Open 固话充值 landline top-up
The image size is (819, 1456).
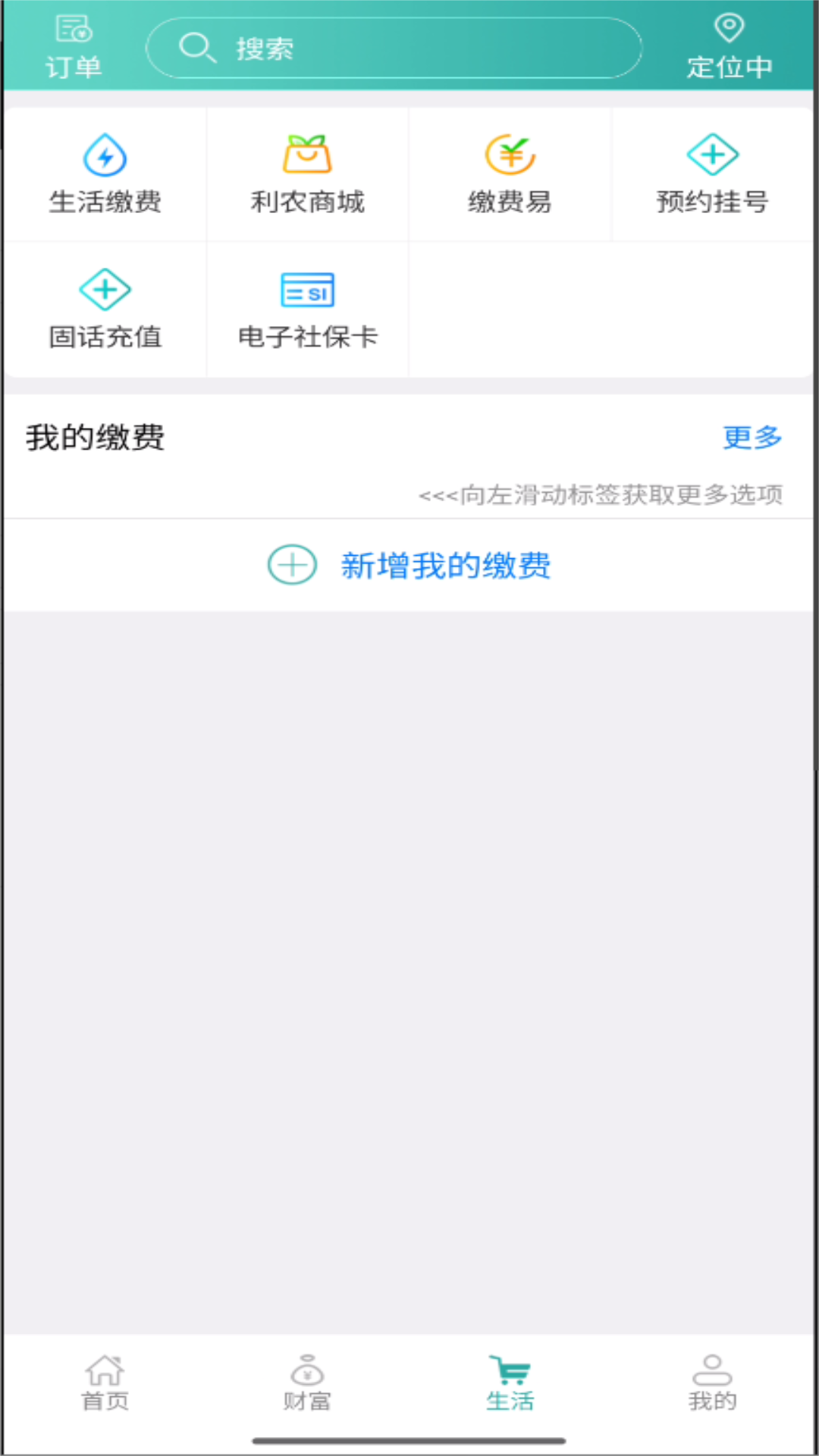[105, 309]
